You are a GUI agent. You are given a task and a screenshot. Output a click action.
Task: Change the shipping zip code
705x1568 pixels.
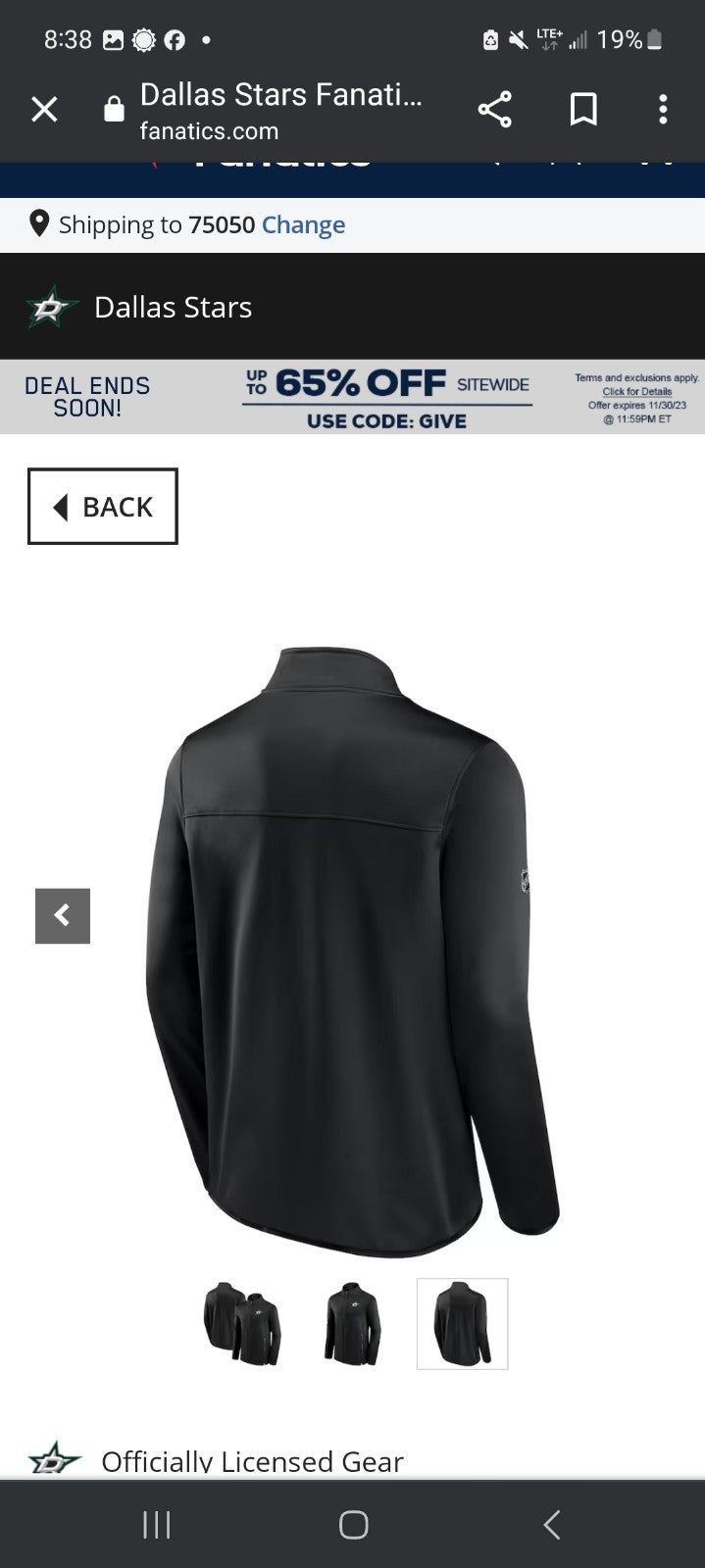pos(303,224)
